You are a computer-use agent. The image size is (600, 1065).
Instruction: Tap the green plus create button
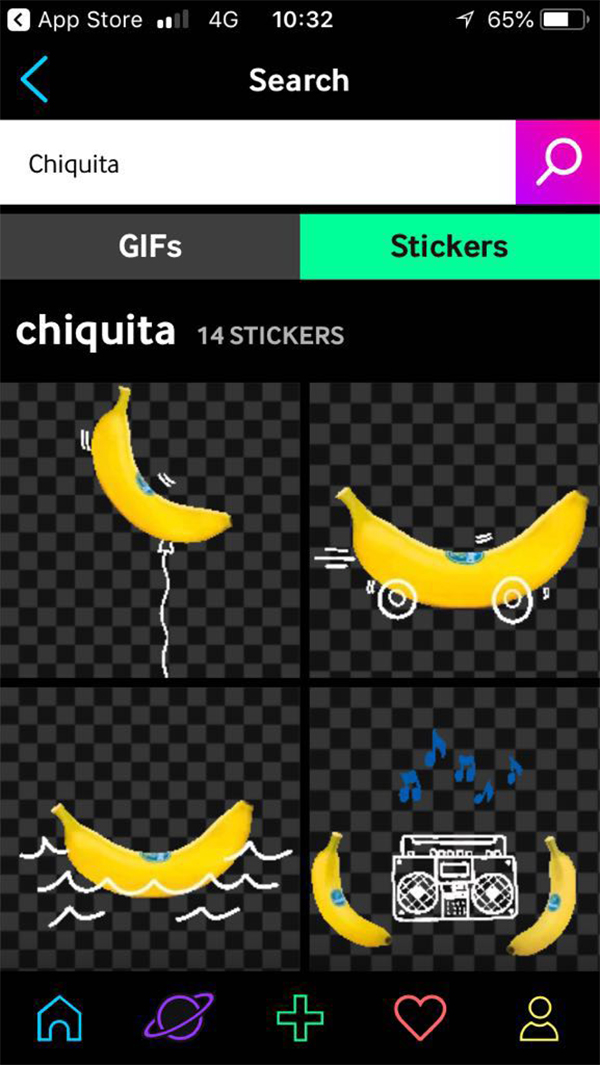coord(300,1018)
